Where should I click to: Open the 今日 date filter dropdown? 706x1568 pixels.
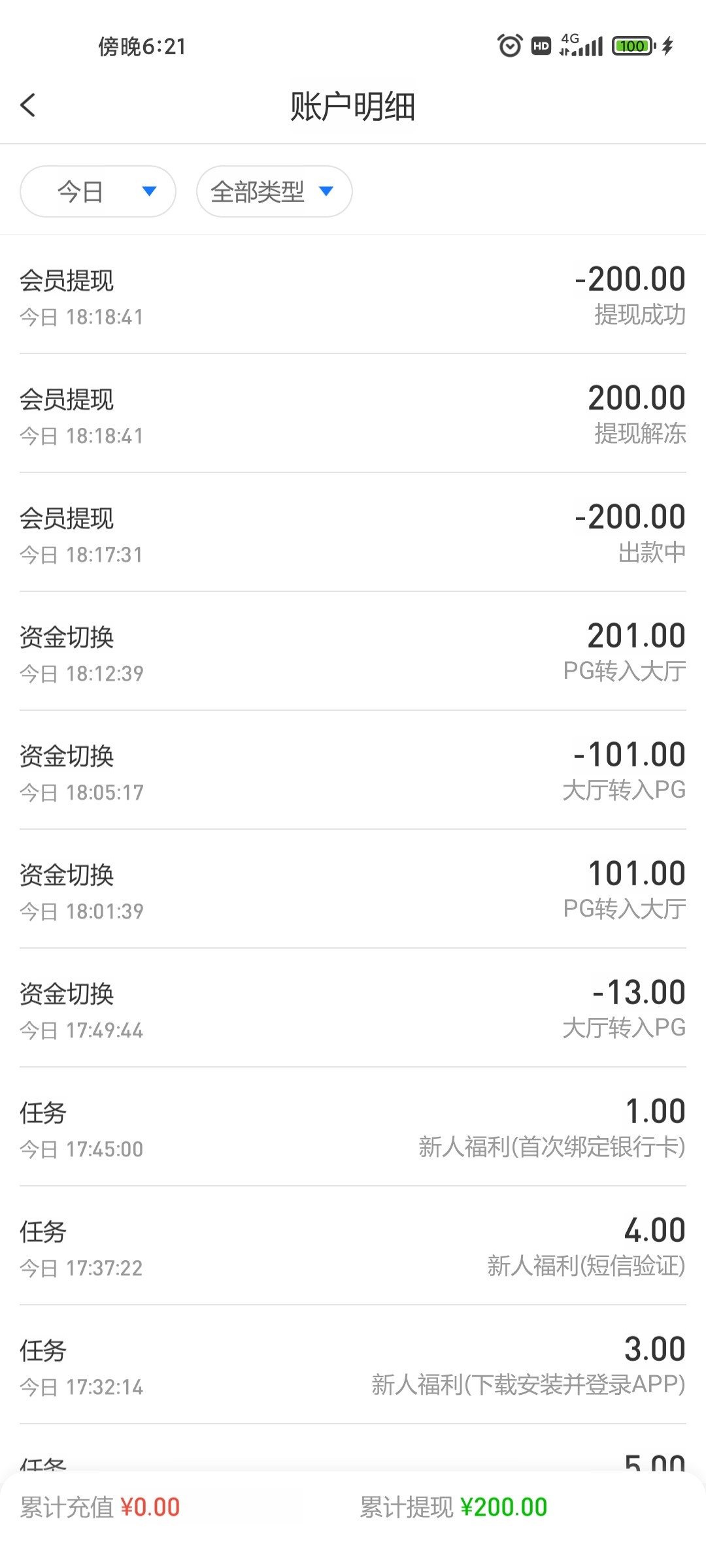coord(97,191)
